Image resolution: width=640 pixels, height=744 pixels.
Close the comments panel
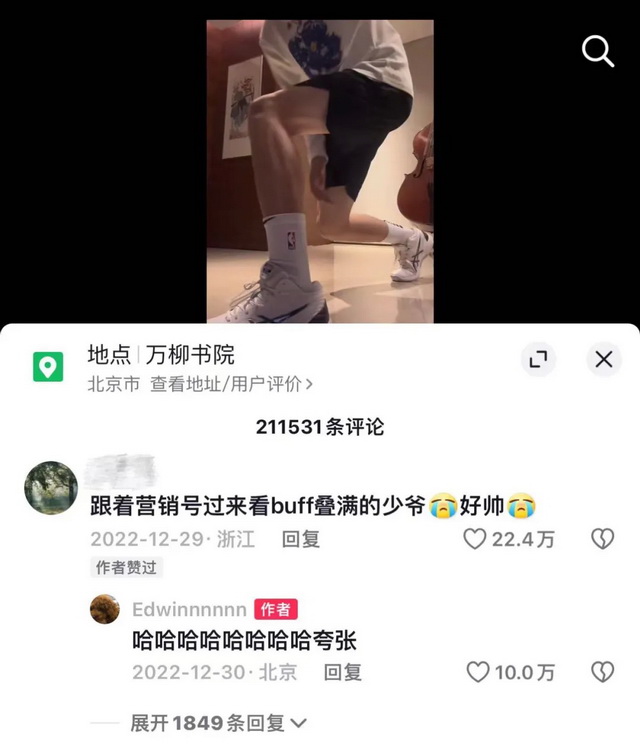pyautogui.click(x=603, y=360)
